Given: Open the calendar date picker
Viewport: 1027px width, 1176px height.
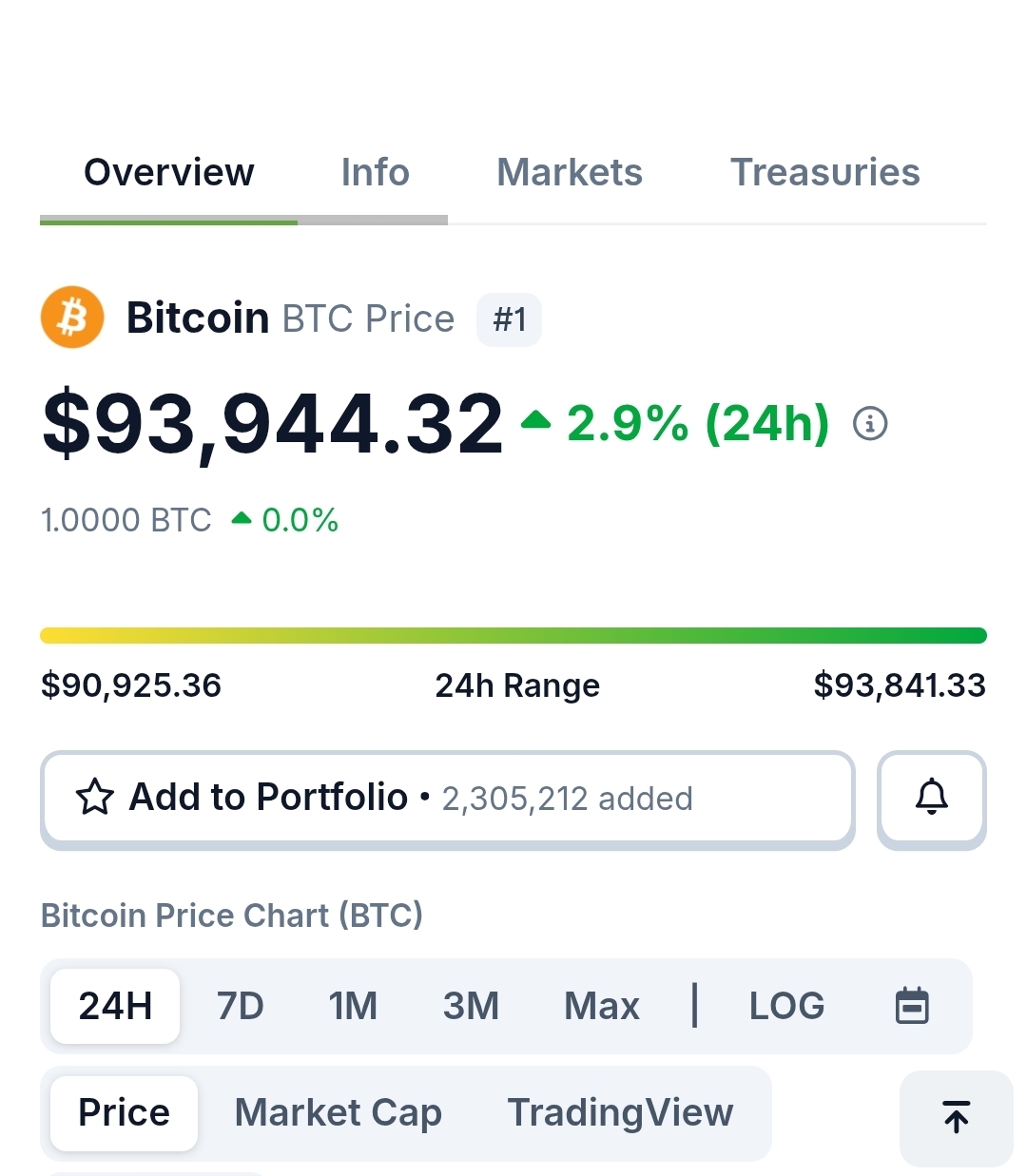Looking at the screenshot, I should [x=912, y=1006].
